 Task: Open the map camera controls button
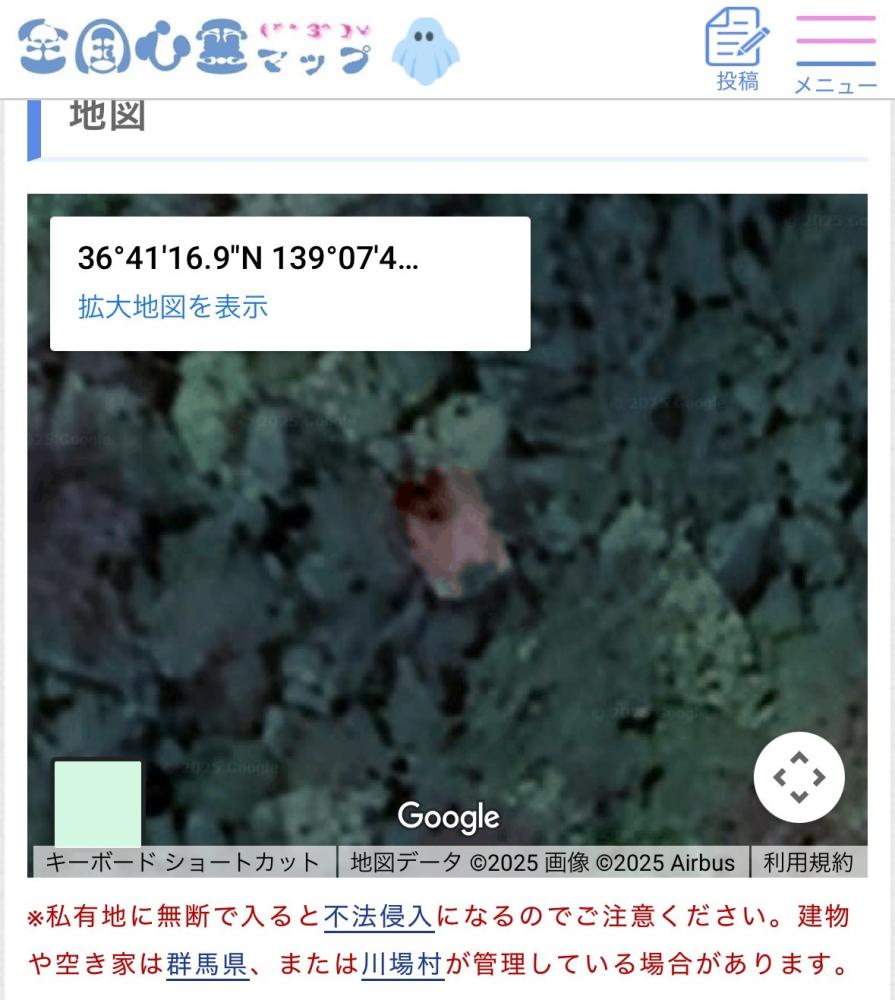click(798, 777)
